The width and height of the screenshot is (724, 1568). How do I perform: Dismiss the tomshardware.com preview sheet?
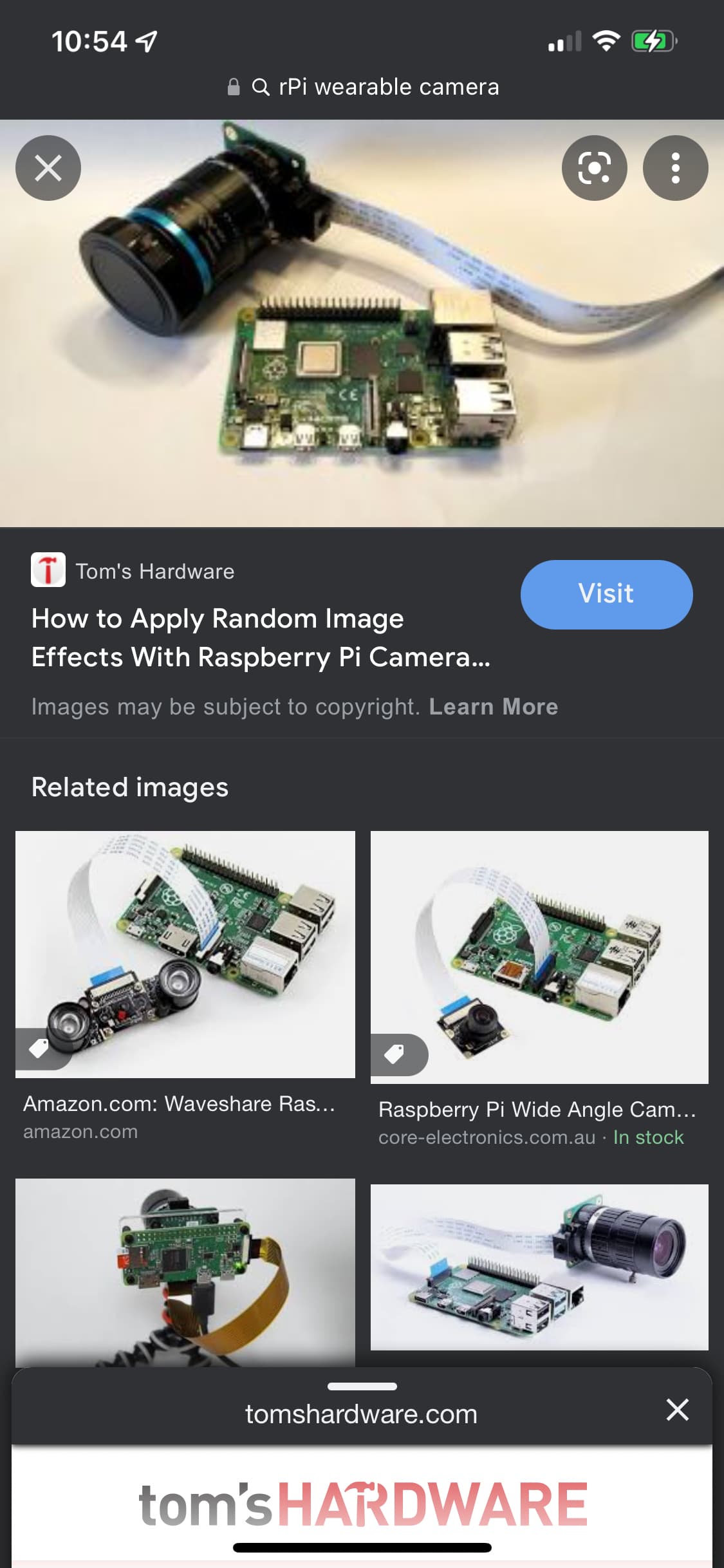(x=678, y=1409)
